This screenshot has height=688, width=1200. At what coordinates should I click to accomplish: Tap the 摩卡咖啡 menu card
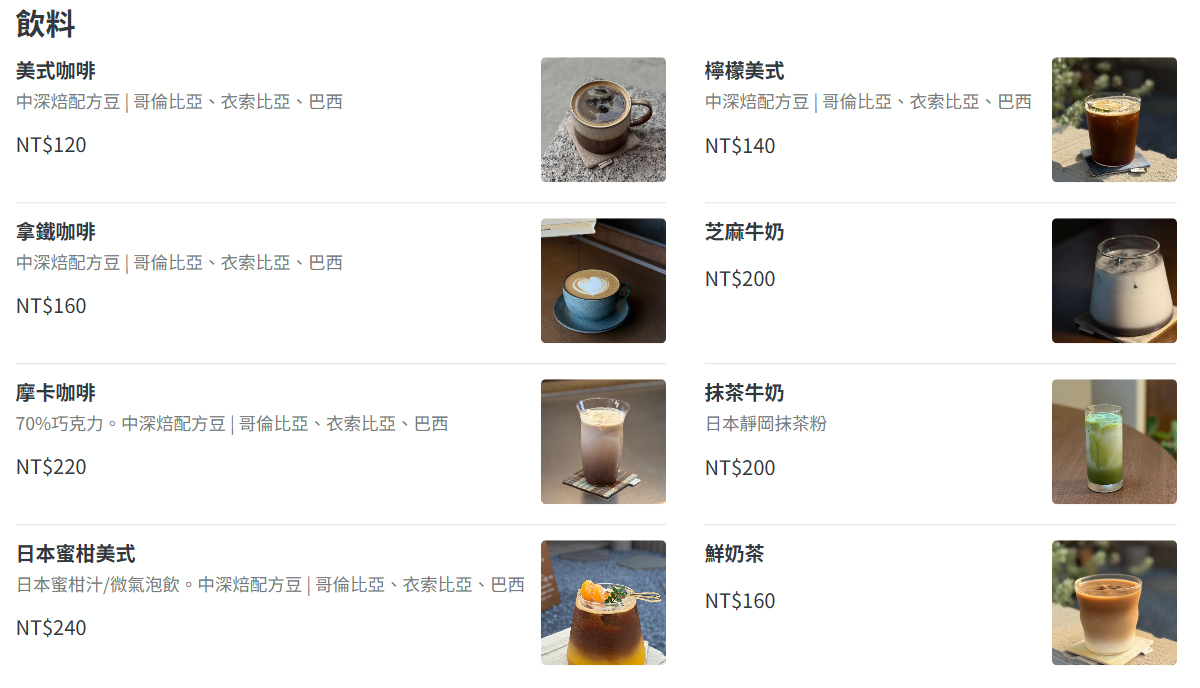[56, 393]
